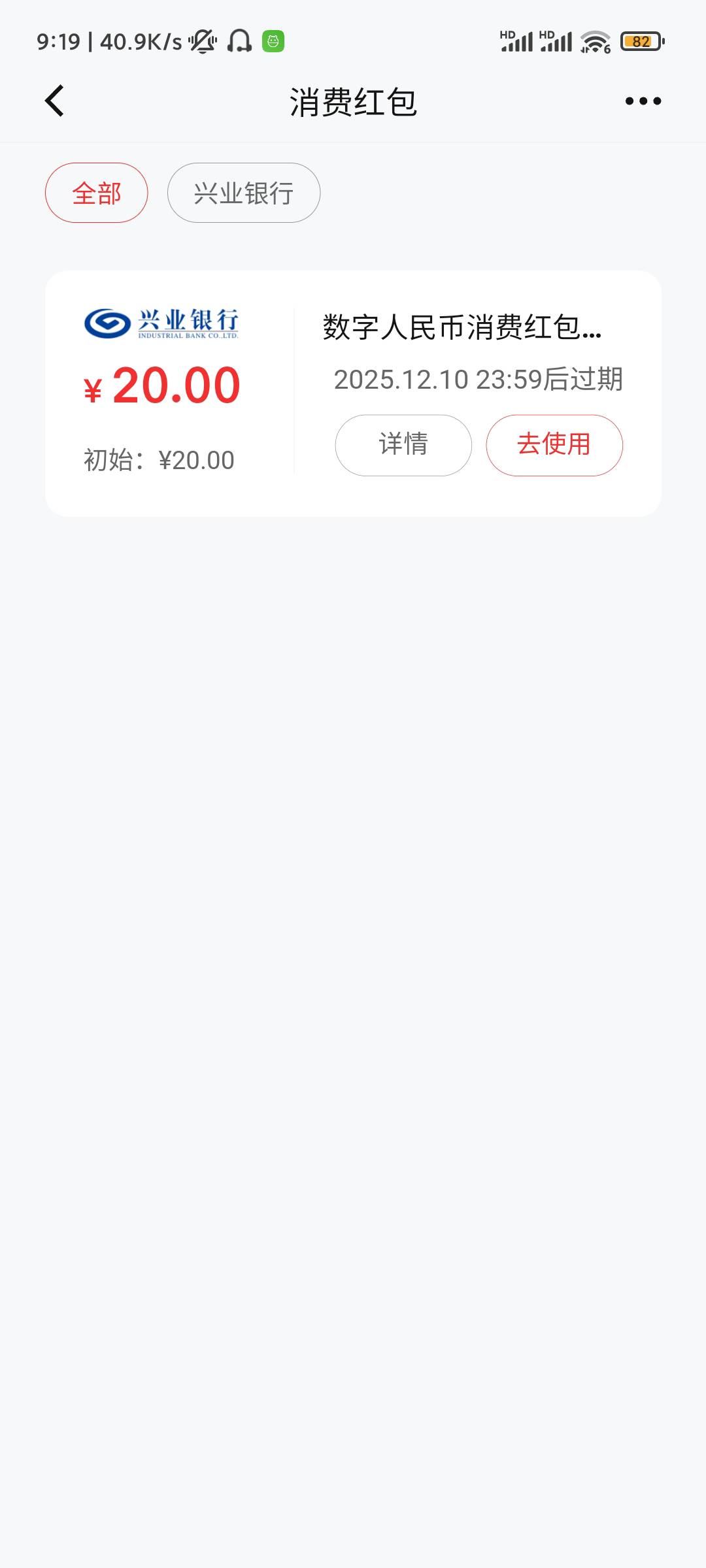Select the 全部 filter chip
This screenshot has width=706, height=1568.
click(97, 193)
